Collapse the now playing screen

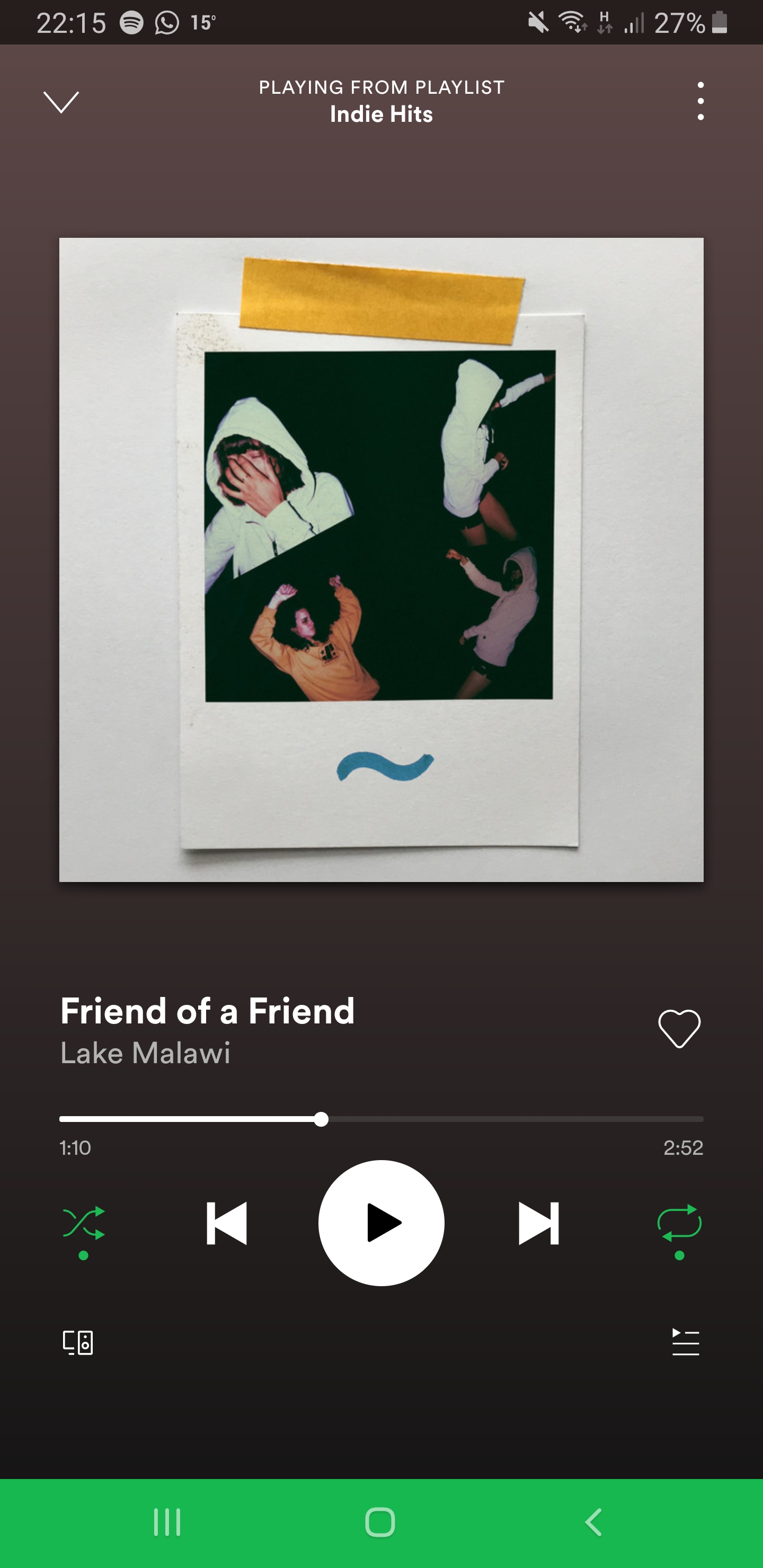[61, 102]
